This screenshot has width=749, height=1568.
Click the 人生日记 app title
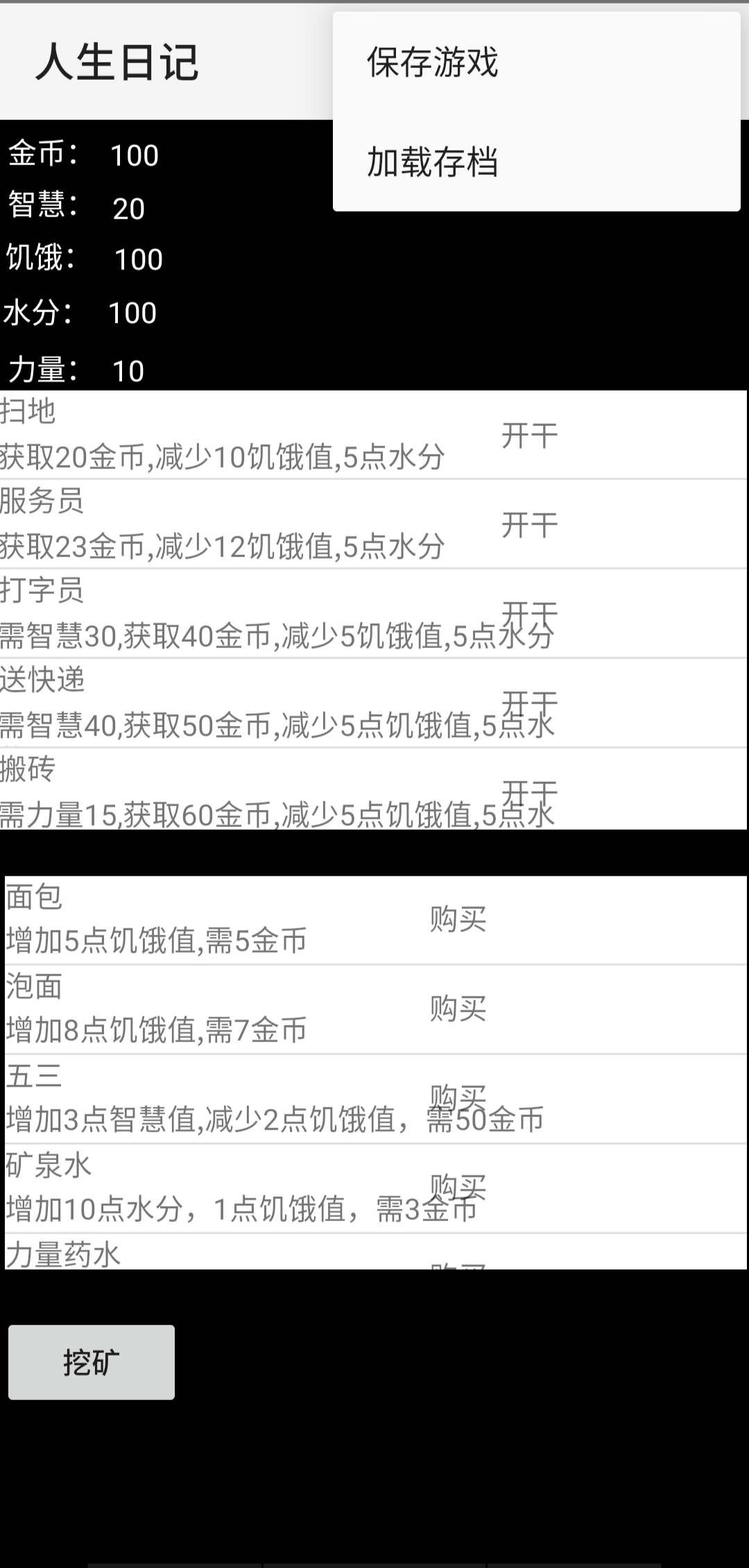point(118,62)
